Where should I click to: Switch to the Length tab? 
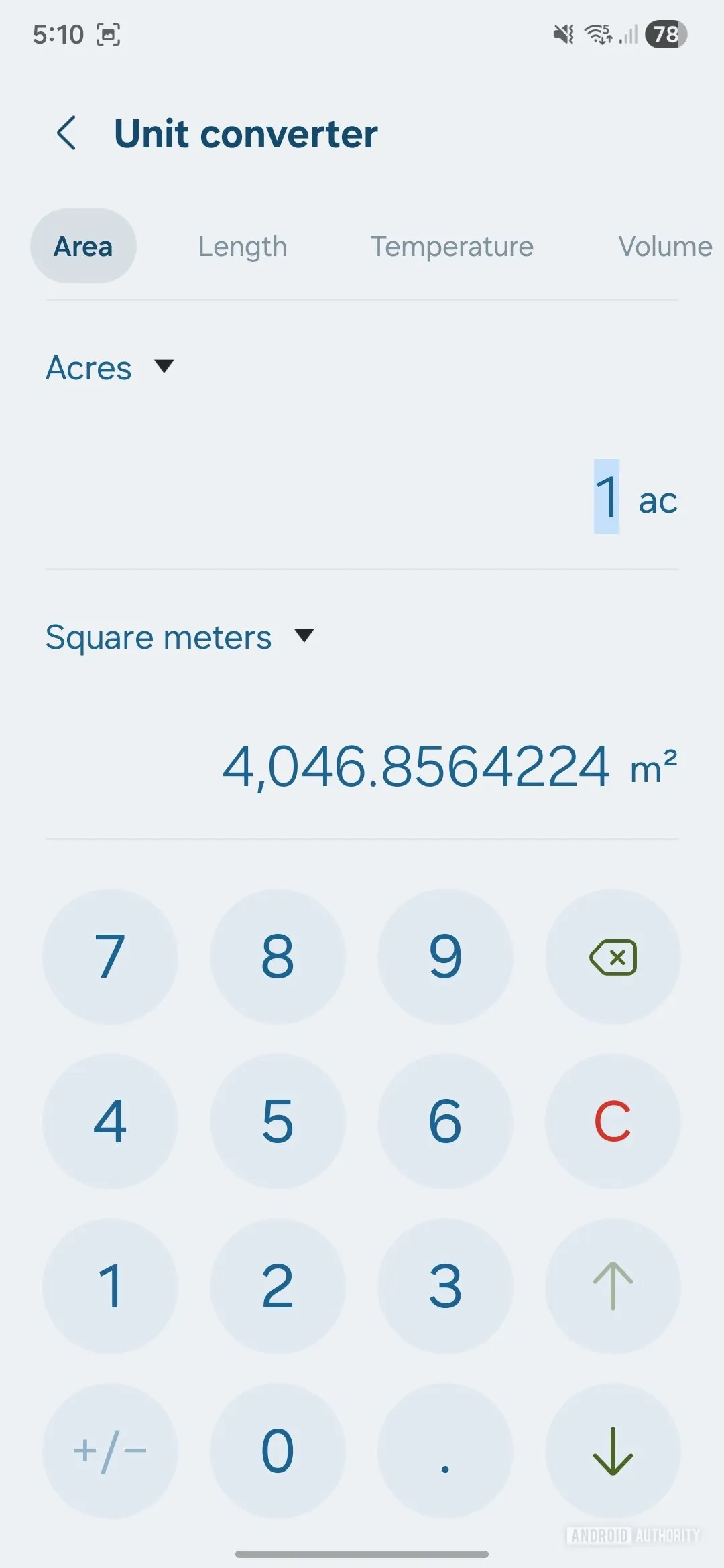(242, 247)
